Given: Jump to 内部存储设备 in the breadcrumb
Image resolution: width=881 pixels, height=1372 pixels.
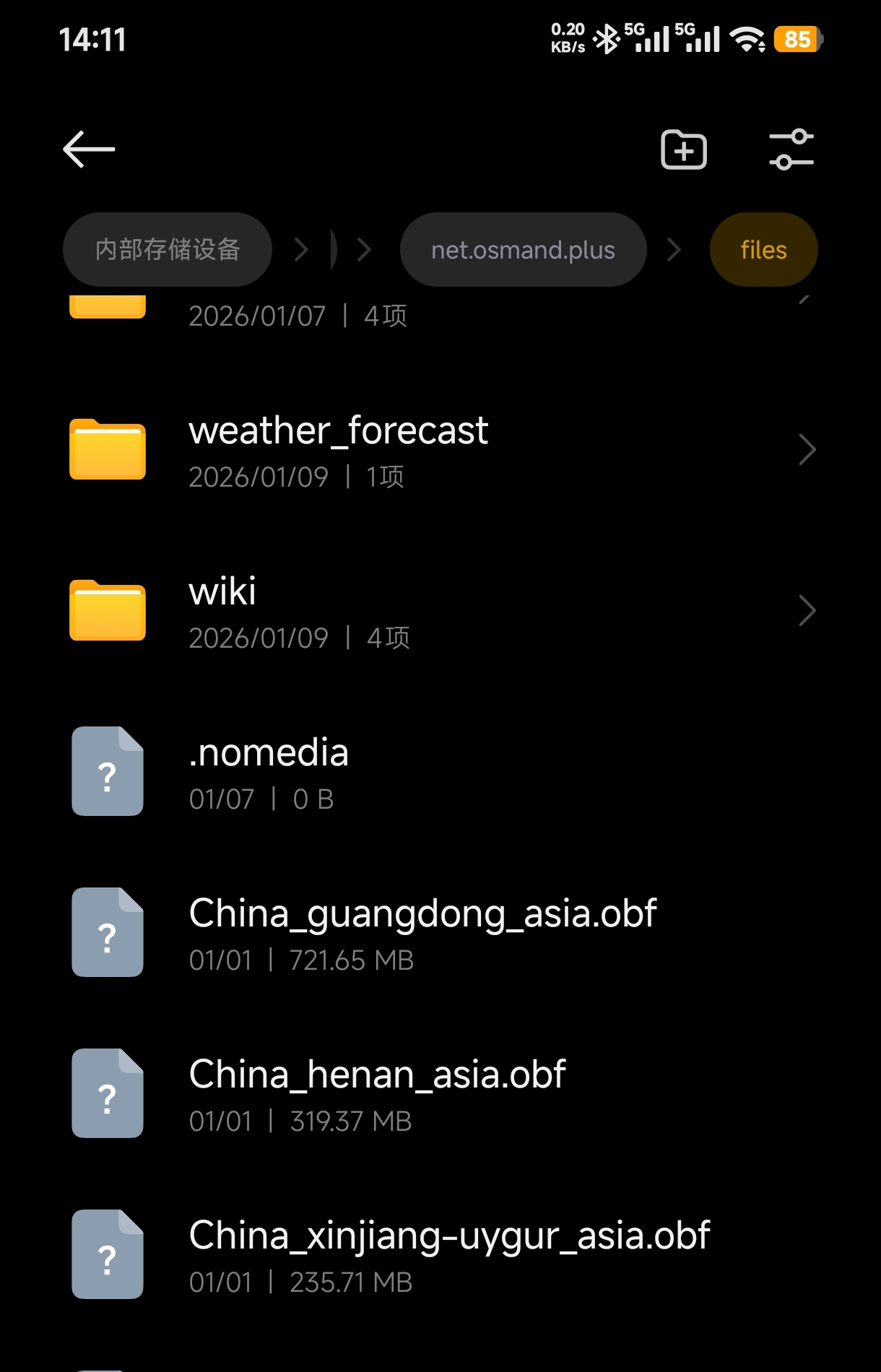Looking at the screenshot, I should tap(168, 250).
